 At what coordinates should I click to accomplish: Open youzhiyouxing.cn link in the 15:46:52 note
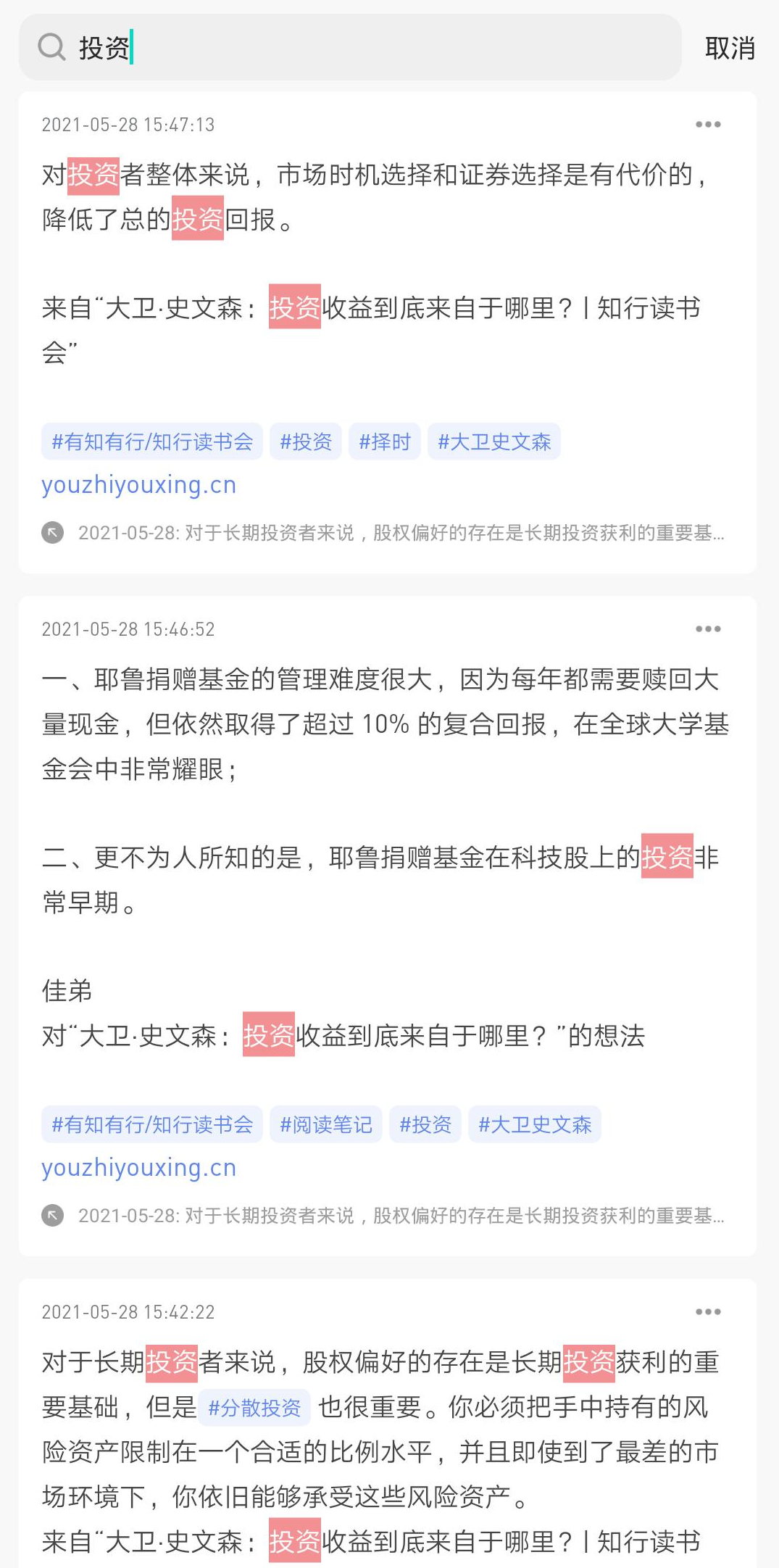(x=139, y=1168)
